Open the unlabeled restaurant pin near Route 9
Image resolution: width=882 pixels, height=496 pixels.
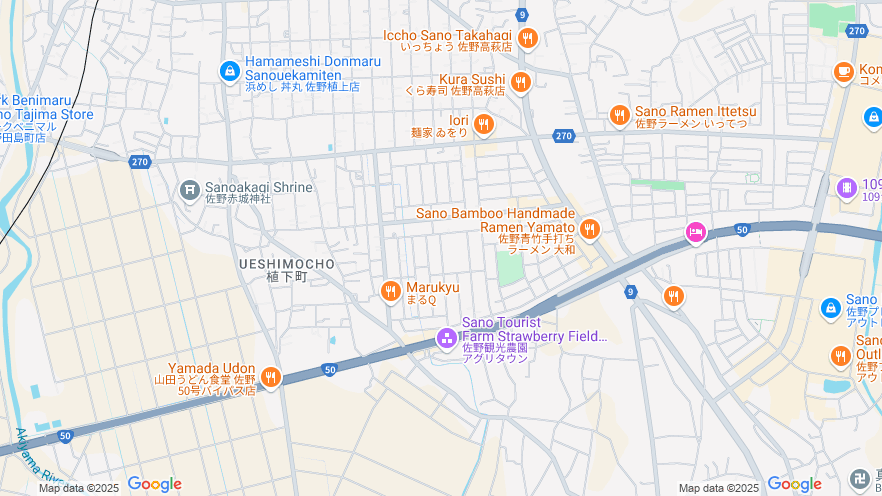(x=674, y=296)
